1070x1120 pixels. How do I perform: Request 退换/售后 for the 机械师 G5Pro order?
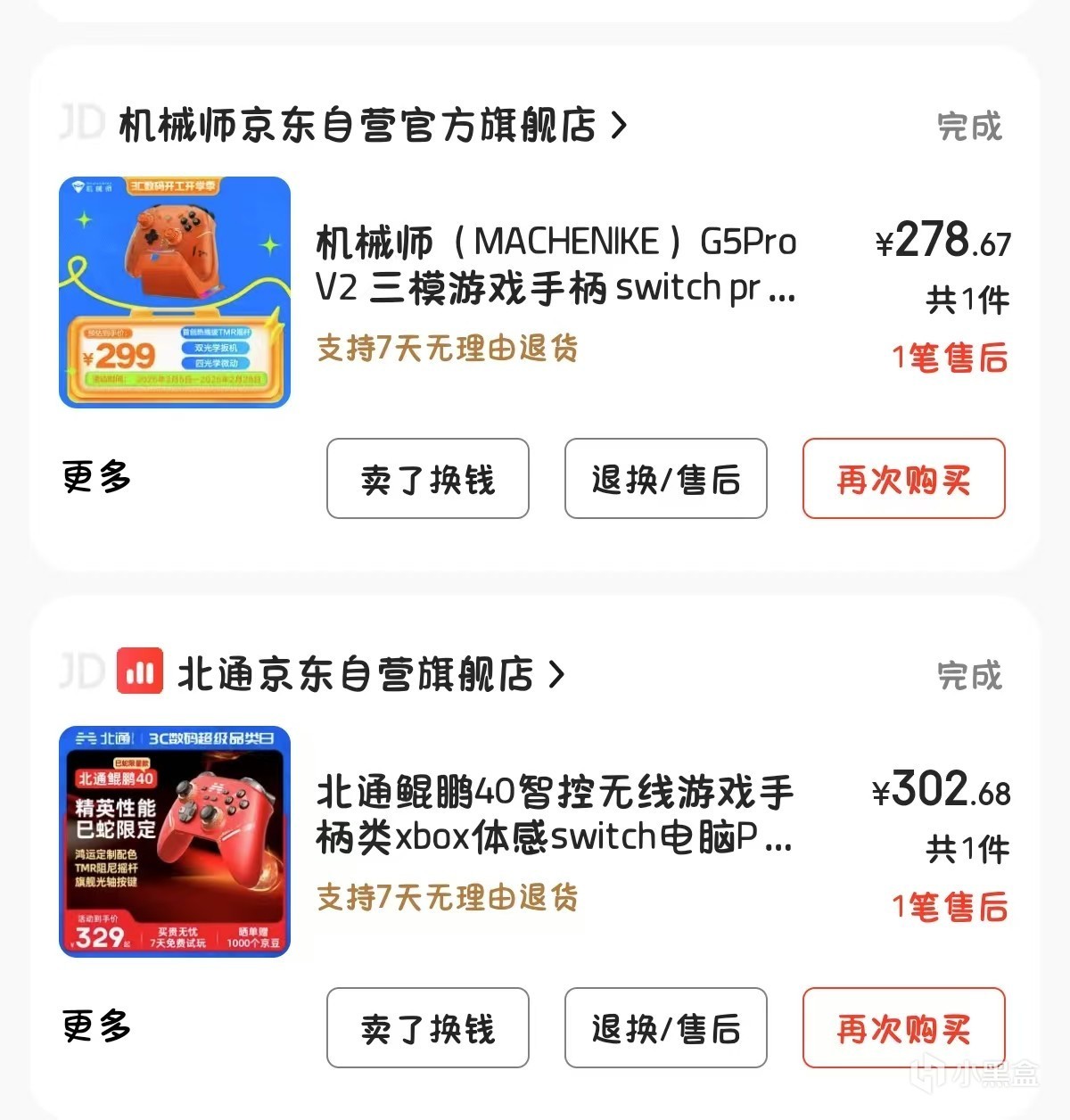[666, 479]
